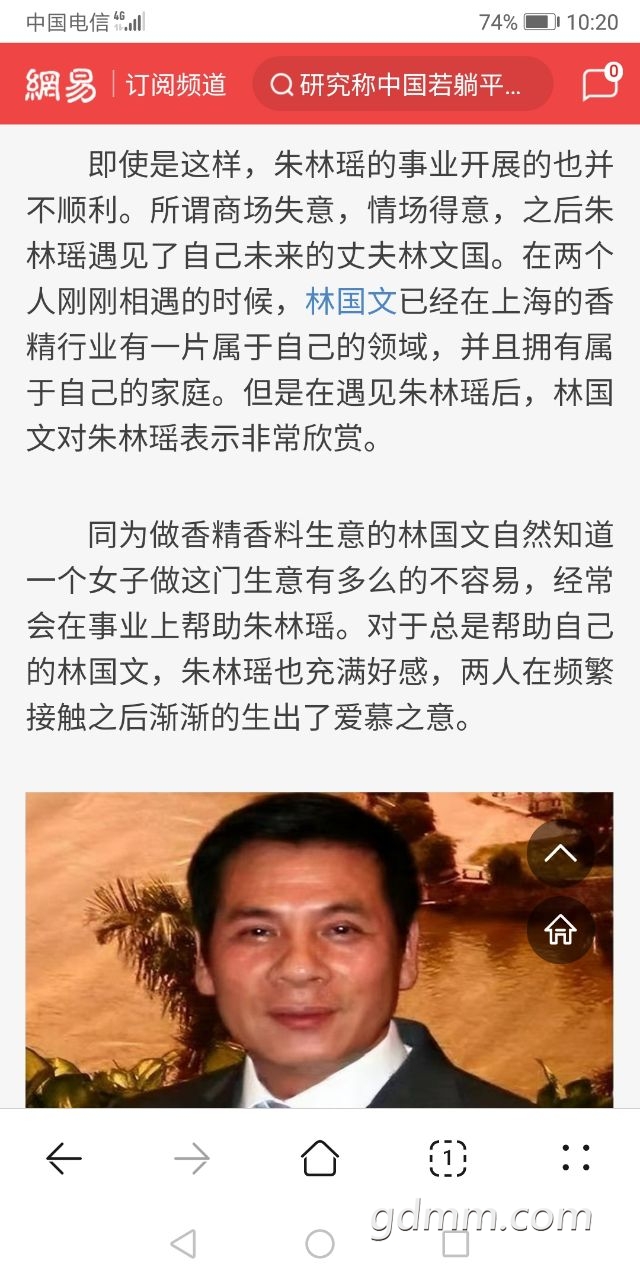Open the browser home page

(x=320, y=1159)
